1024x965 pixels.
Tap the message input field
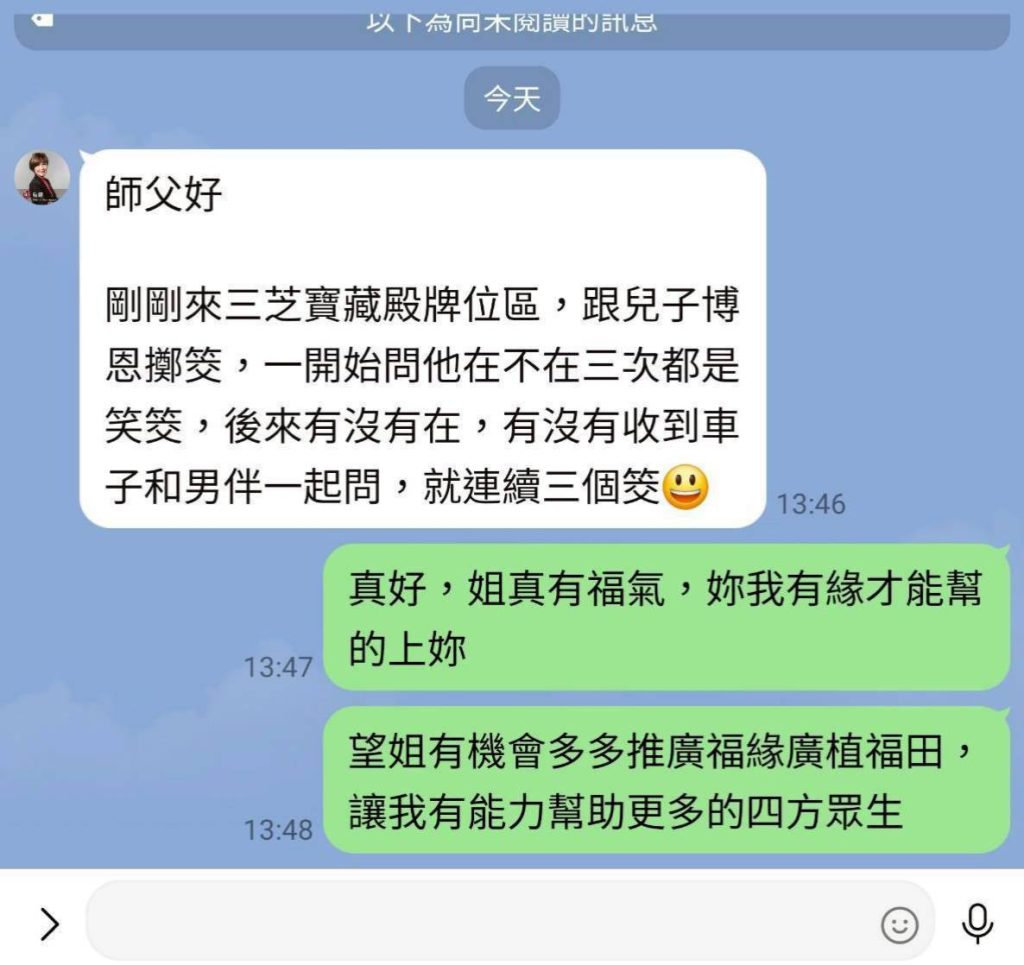tap(480, 923)
